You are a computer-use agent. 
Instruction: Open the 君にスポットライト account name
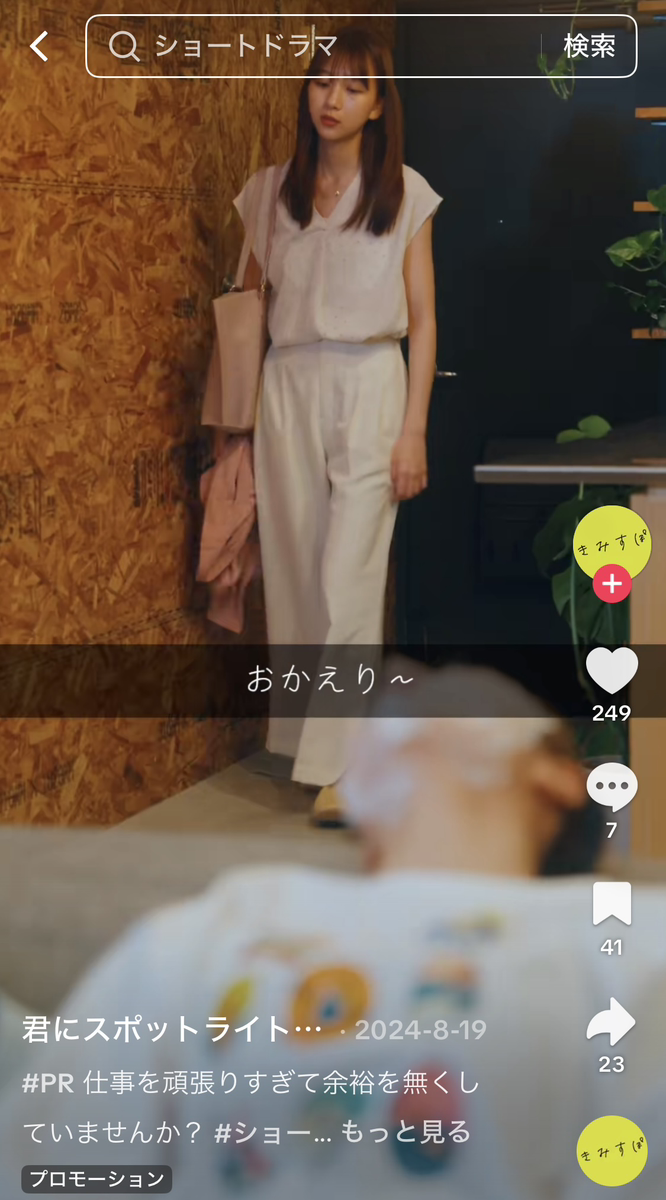pos(172,1029)
